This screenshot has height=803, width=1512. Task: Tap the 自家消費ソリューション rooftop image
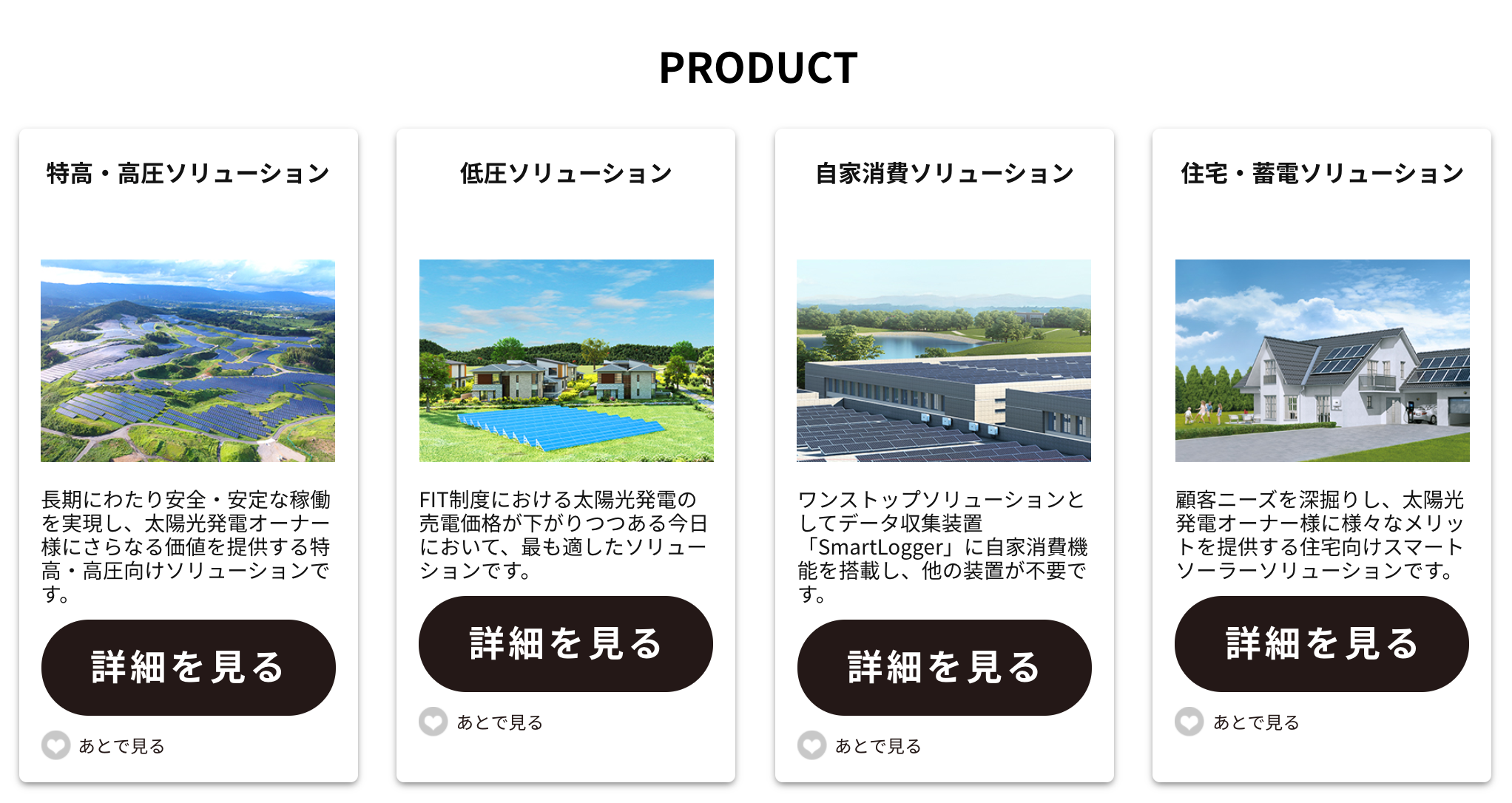tap(944, 361)
